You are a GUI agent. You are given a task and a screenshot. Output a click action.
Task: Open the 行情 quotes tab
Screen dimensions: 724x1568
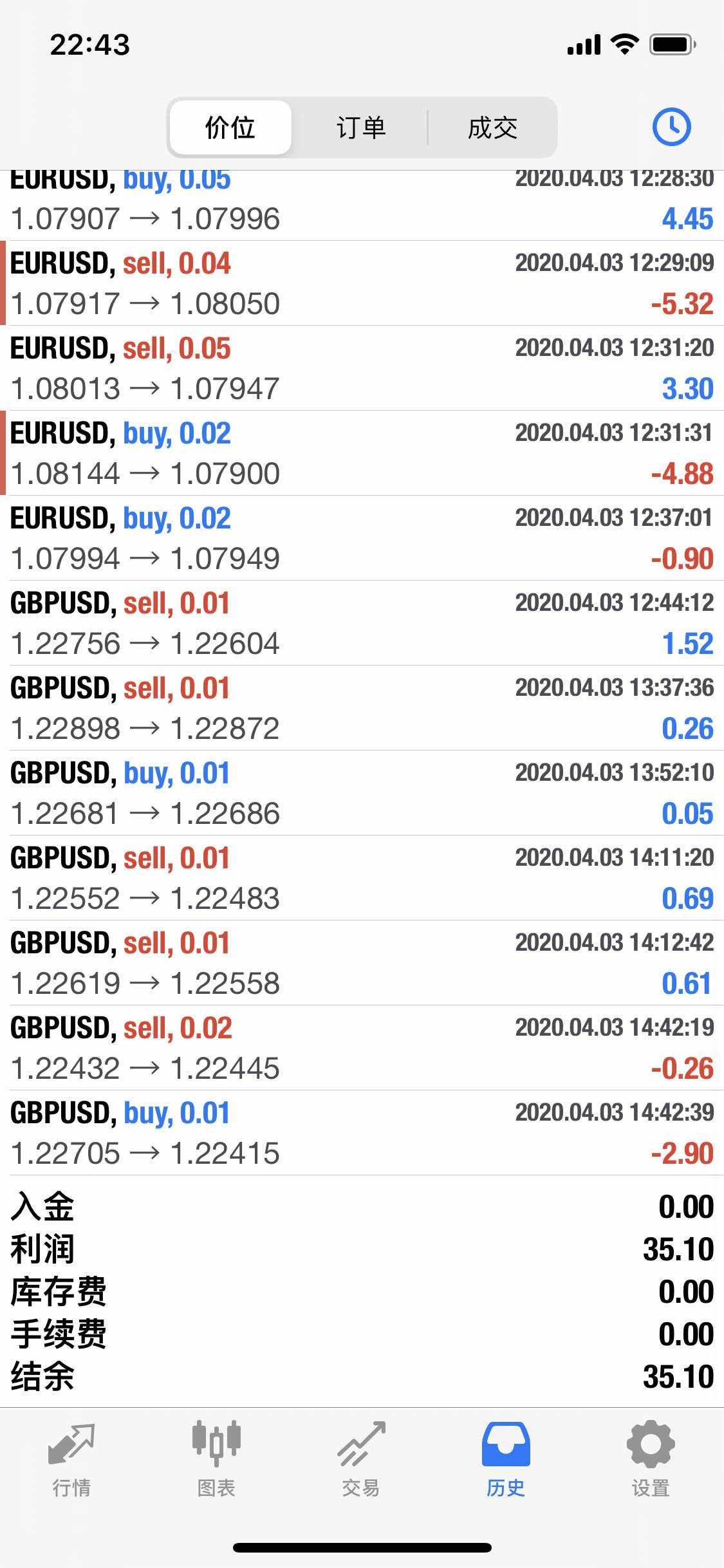click(71, 1459)
